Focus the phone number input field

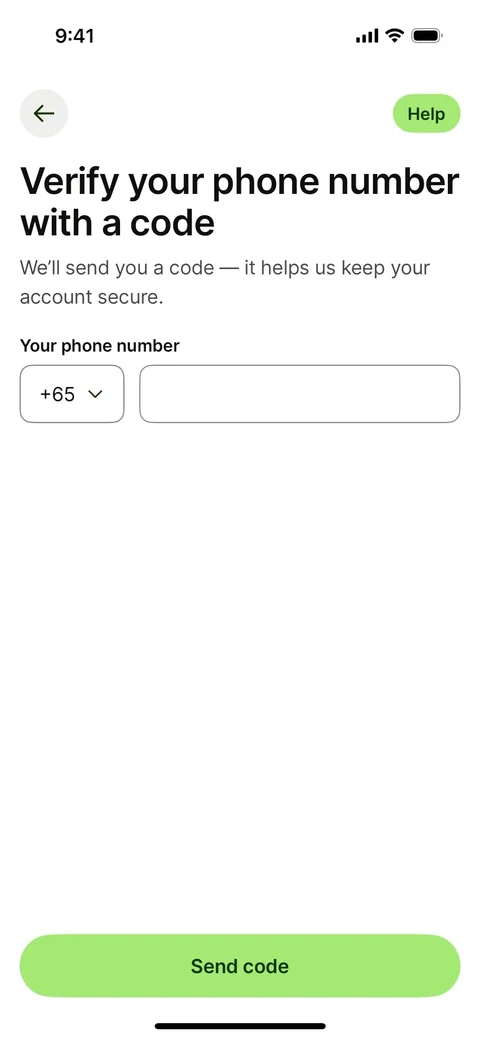300,394
